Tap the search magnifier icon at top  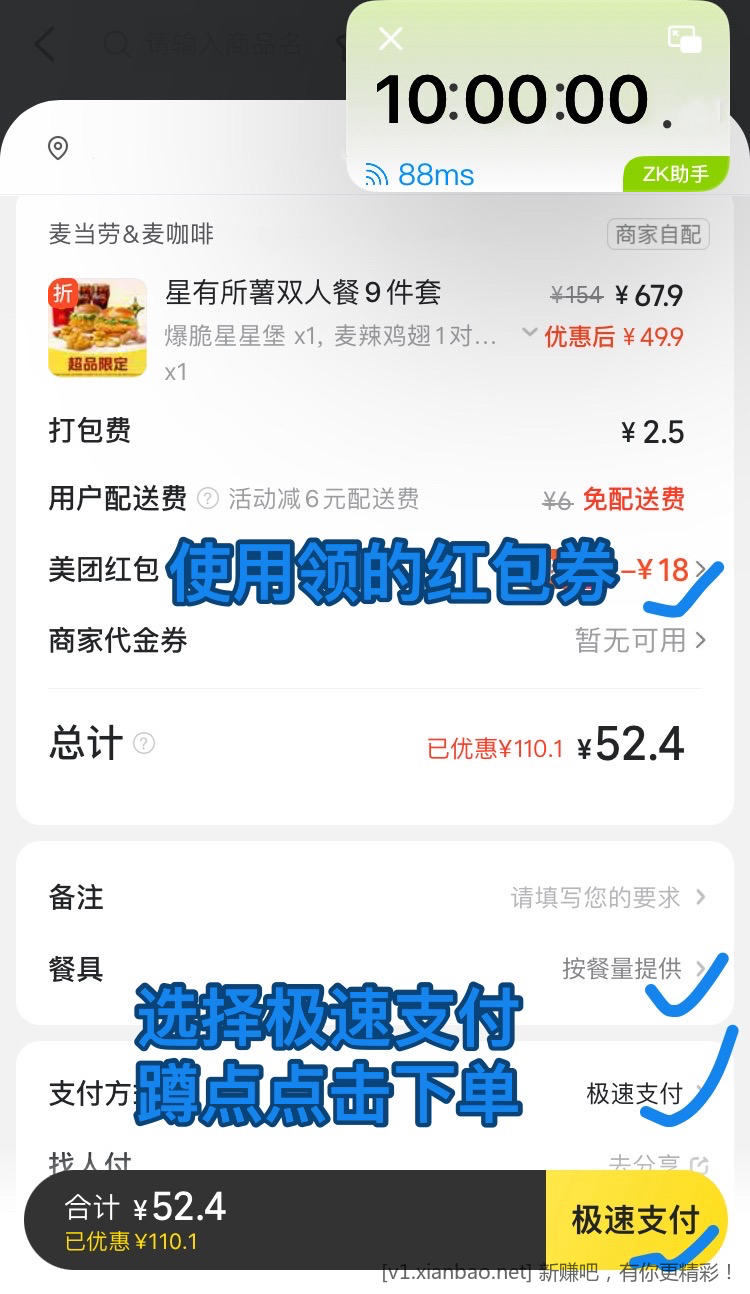[x=116, y=44]
